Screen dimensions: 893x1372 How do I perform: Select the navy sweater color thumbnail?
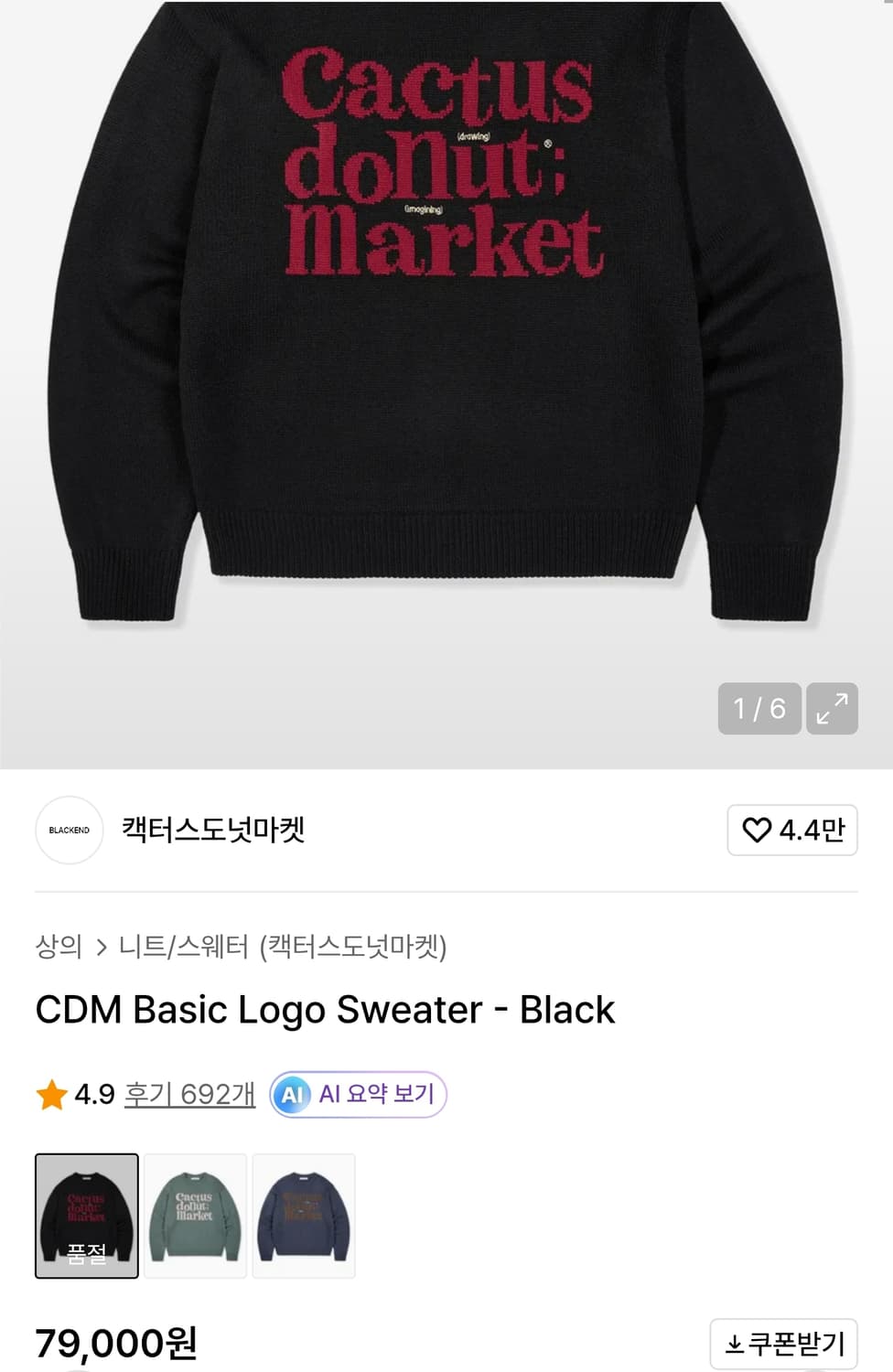(305, 1217)
